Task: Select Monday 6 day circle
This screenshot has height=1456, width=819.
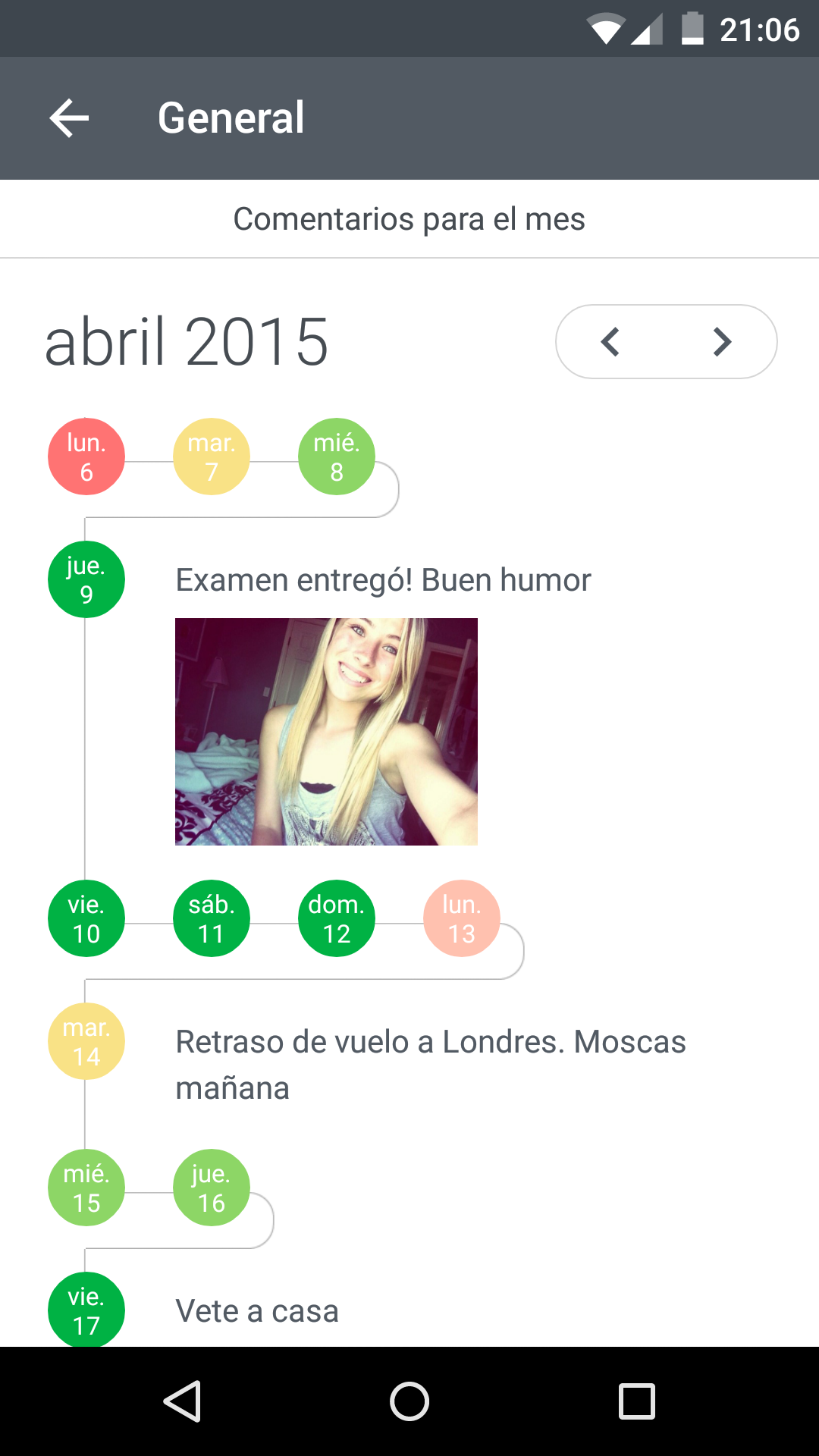Action: pyautogui.click(x=86, y=457)
